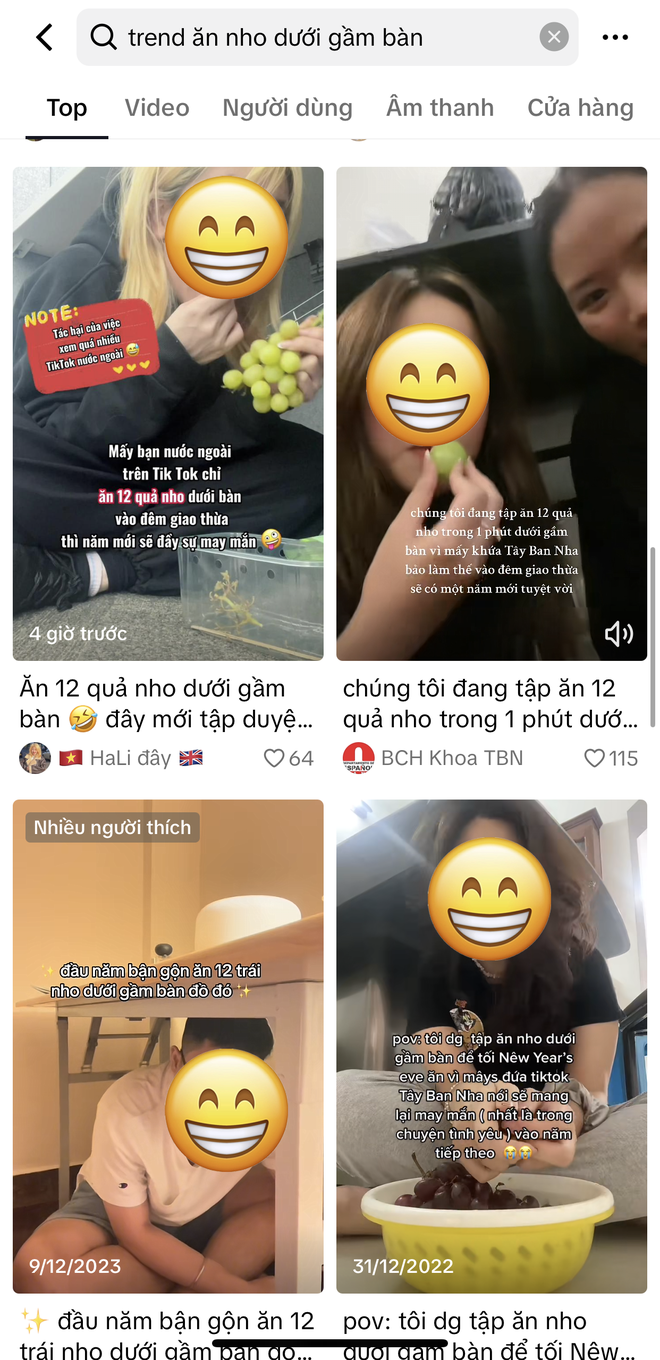The width and height of the screenshot is (660, 1360).
Task: Open the three-dot overflow menu
Action: click(x=615, y=38)
